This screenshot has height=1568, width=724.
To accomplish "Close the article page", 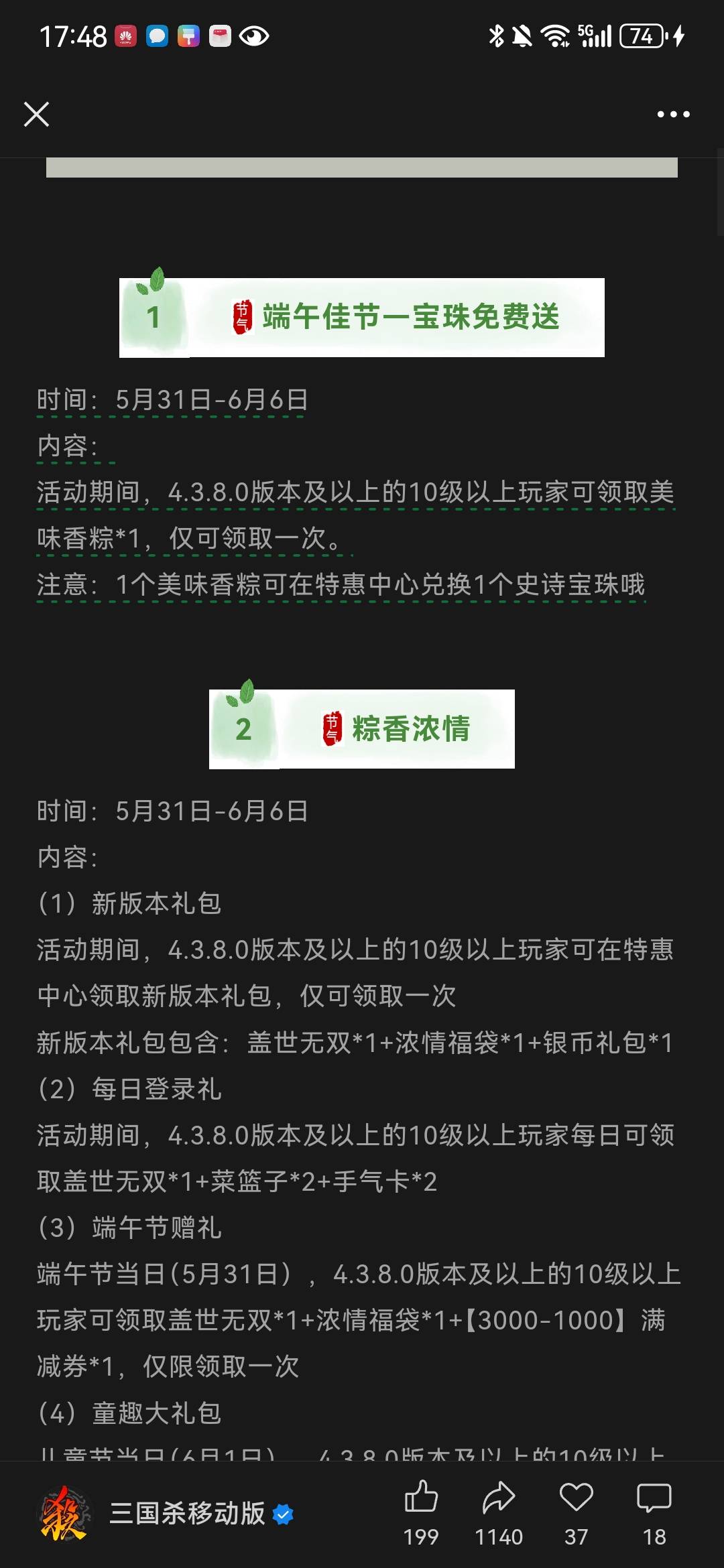I will tap(36, 114).
